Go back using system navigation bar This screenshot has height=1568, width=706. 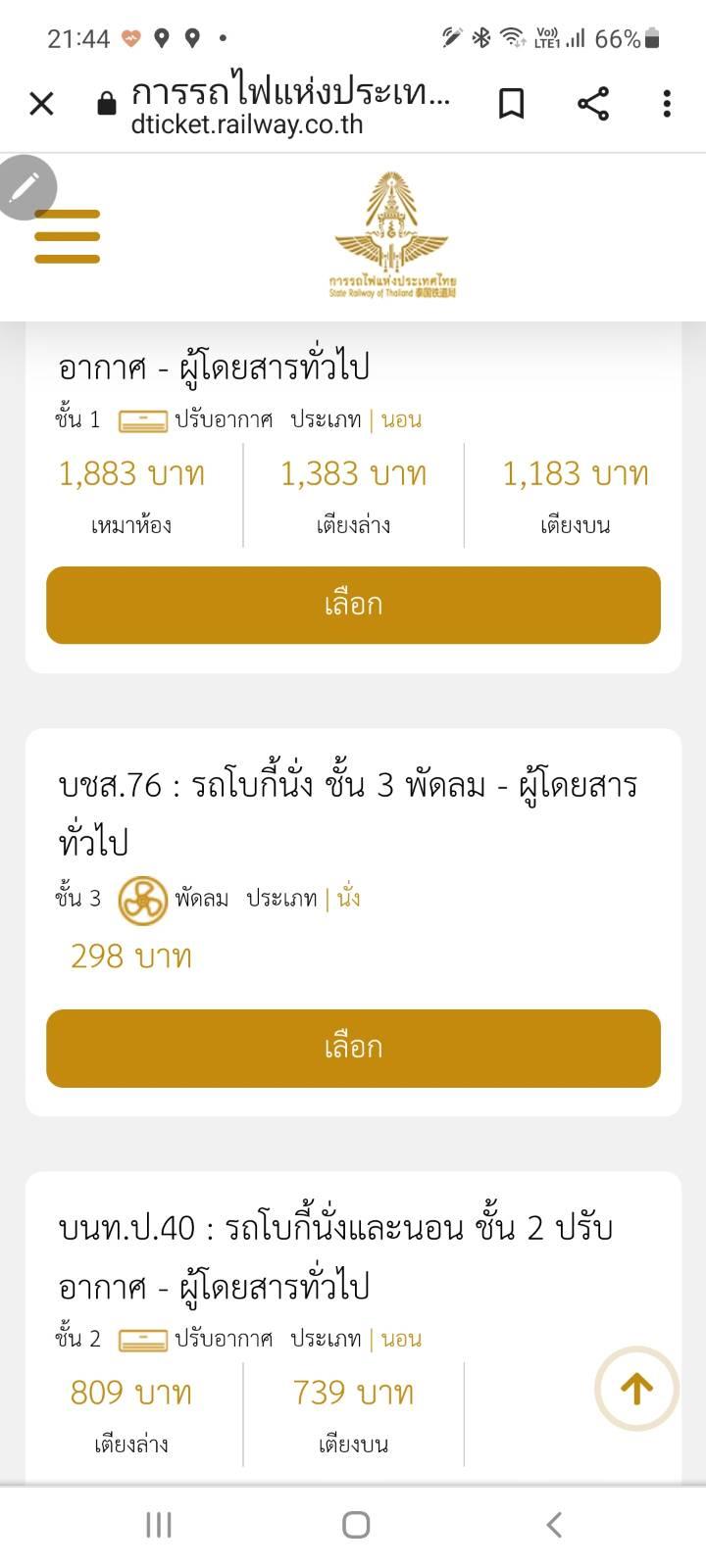pyautogui.click(x=554, y=1524)
